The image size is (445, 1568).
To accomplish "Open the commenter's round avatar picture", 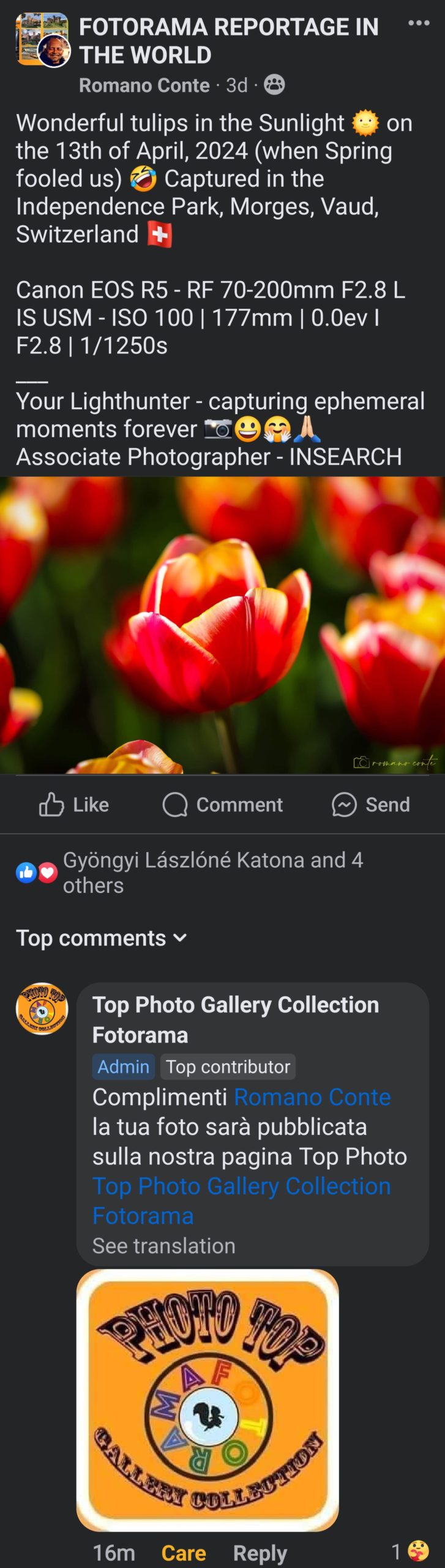I will point(42,1009).
